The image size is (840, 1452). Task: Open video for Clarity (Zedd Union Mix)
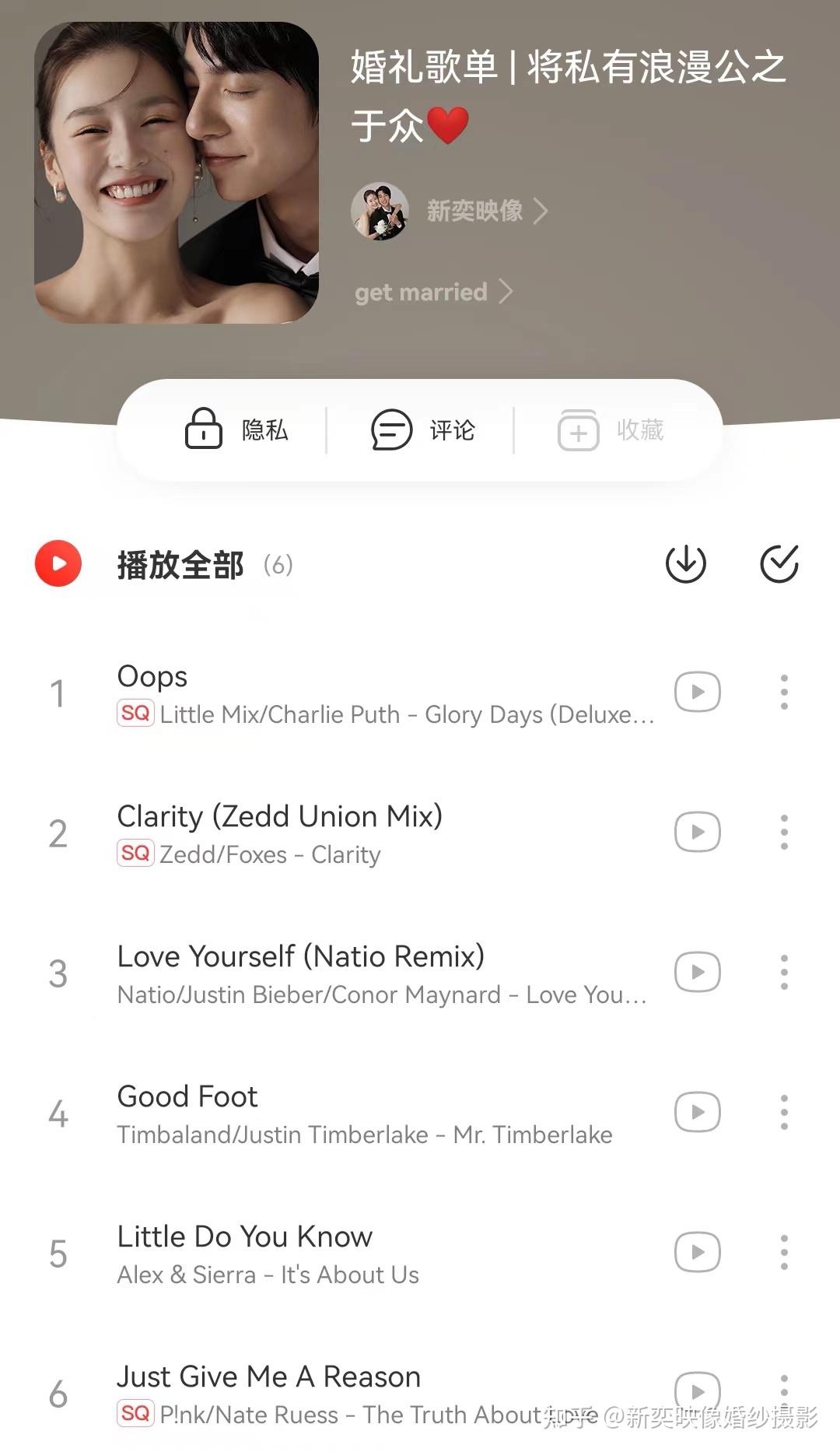coord(698,832)
